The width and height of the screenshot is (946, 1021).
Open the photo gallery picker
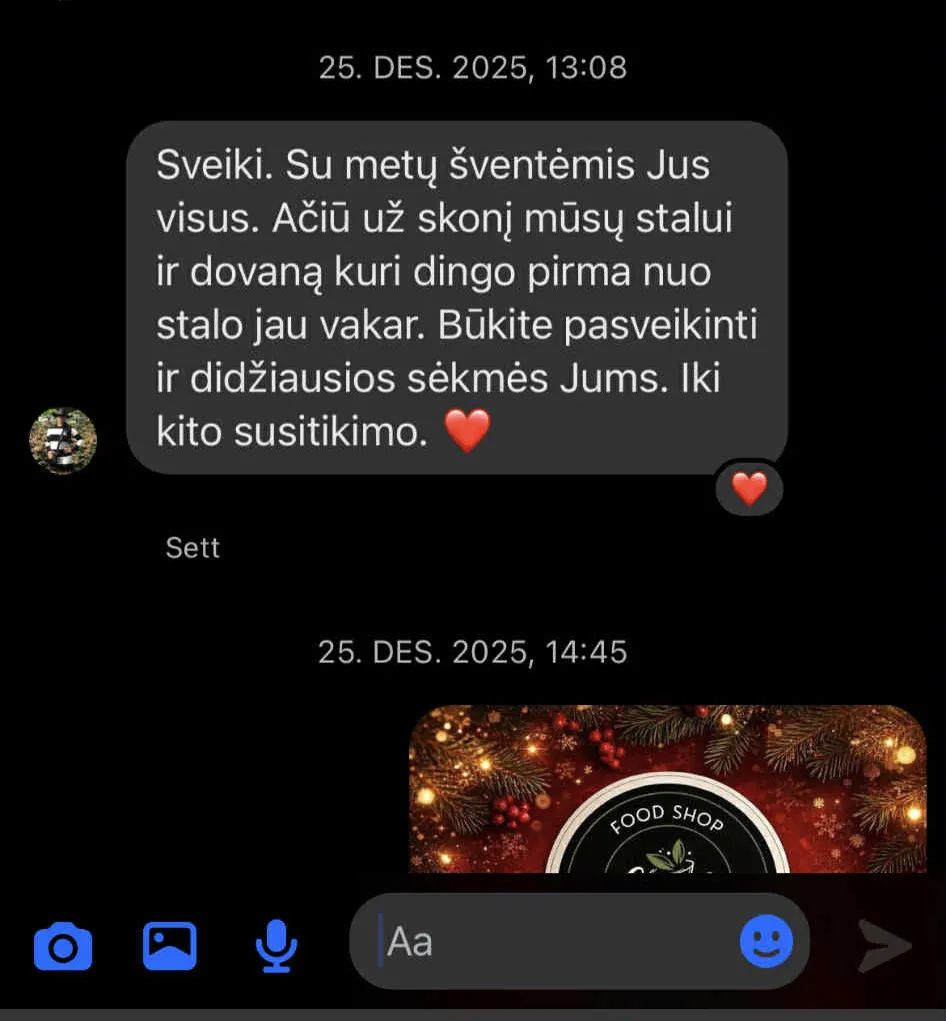[x=170, y=945]
